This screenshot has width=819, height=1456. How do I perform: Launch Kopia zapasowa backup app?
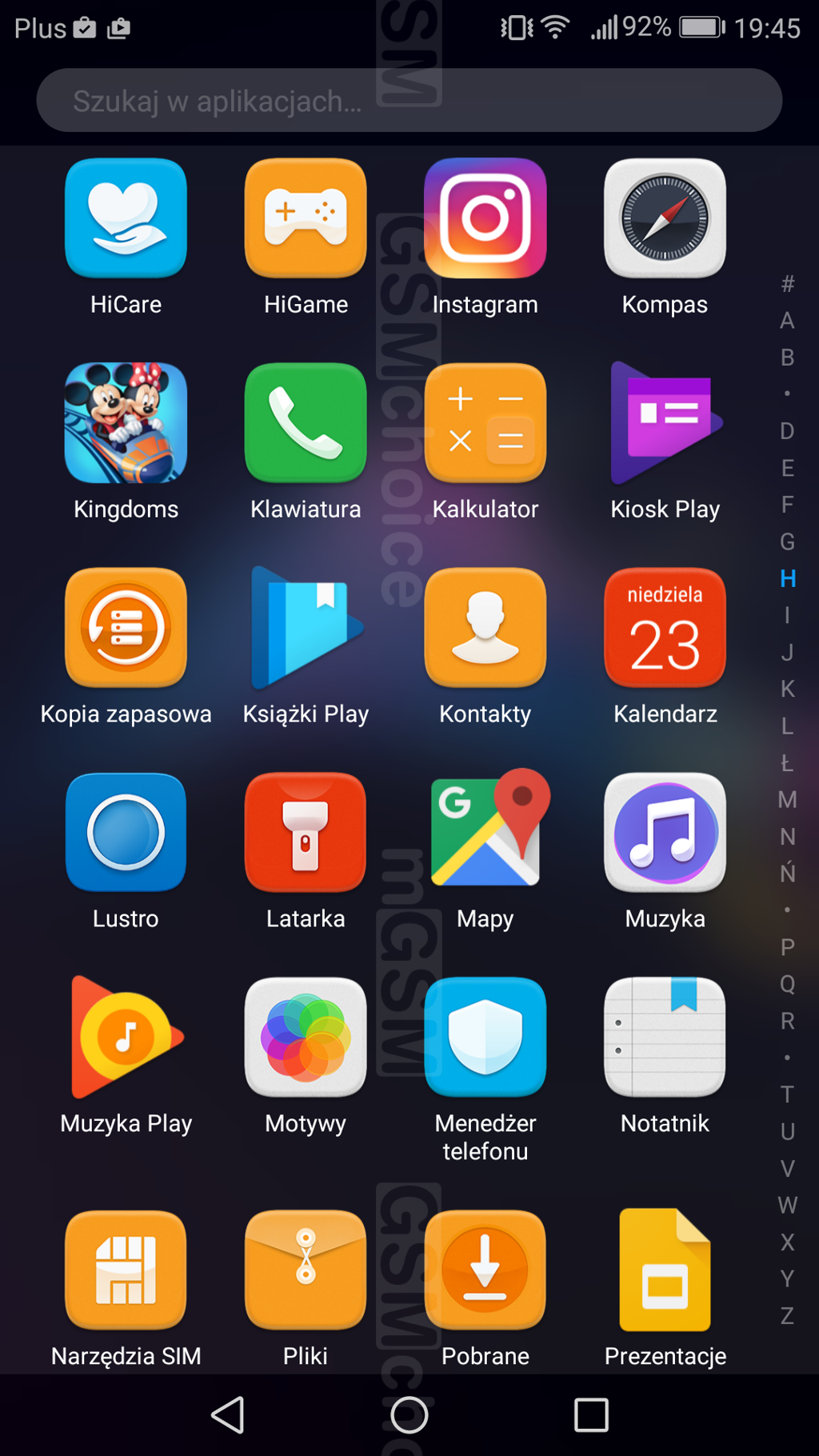coord(126,628)
